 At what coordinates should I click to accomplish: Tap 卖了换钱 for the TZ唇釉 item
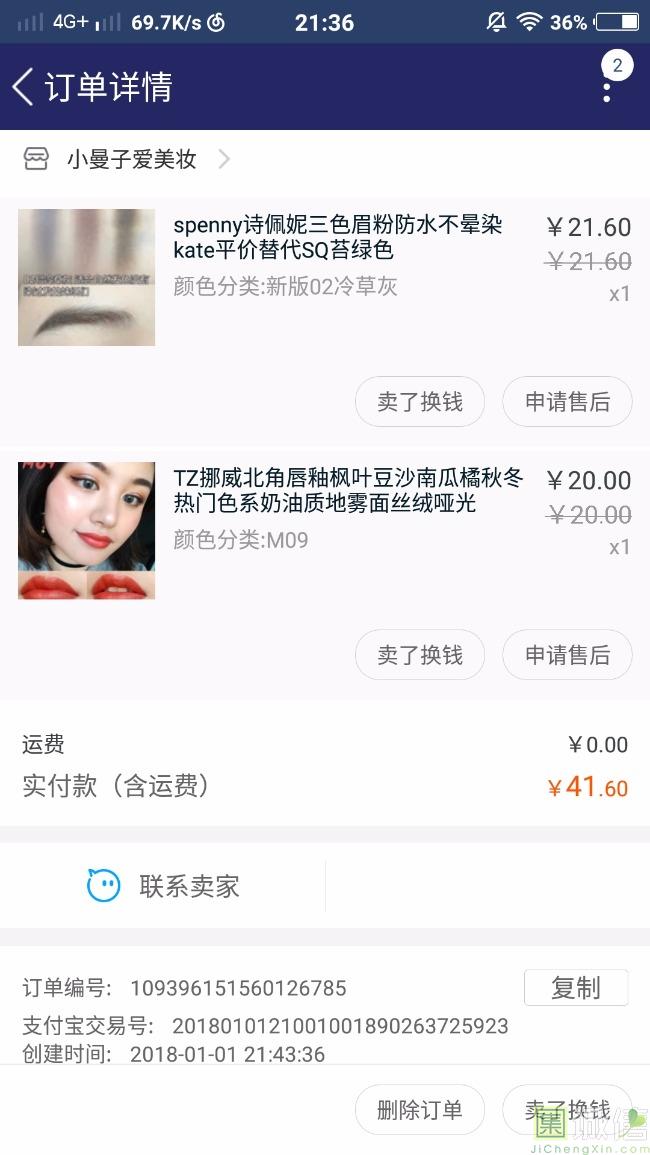point(419,655)
